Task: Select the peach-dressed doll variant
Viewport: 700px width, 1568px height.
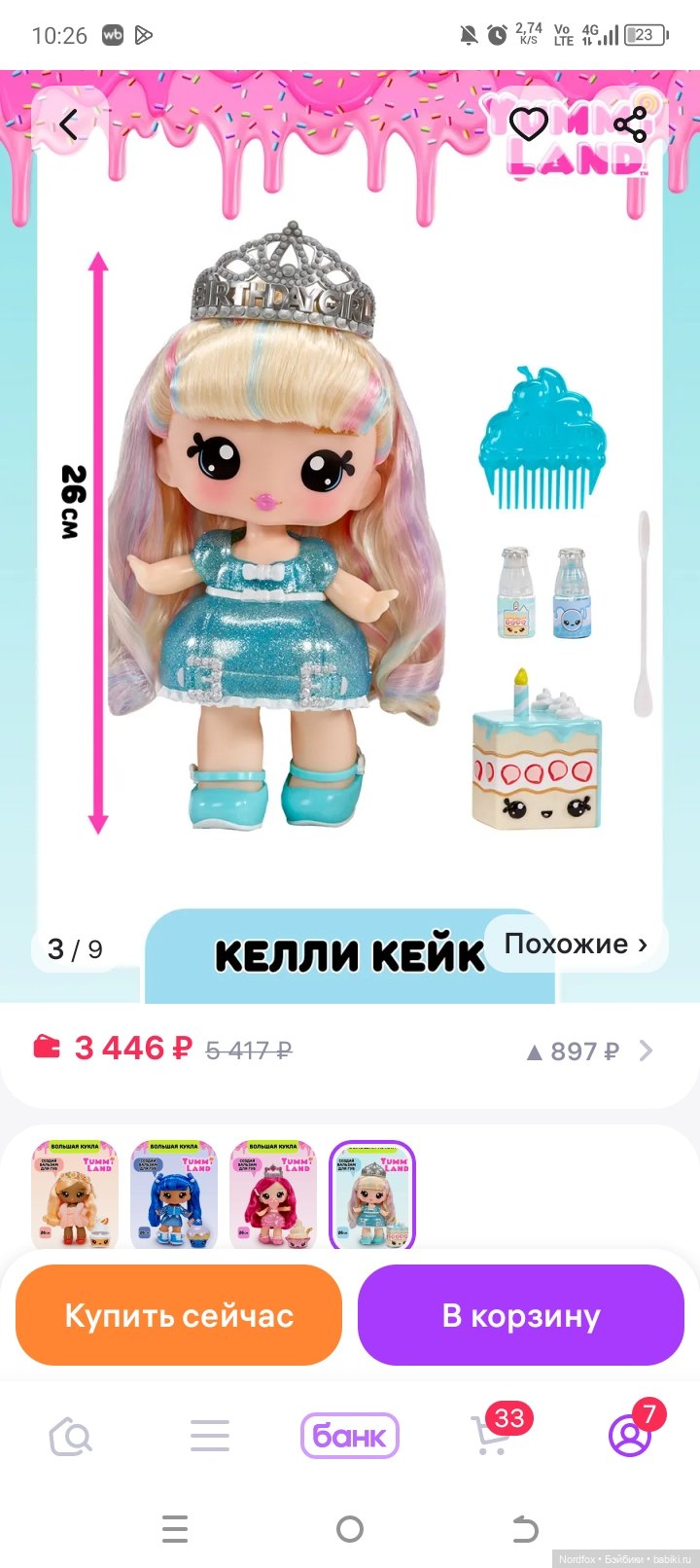Action: [75, 1195]
